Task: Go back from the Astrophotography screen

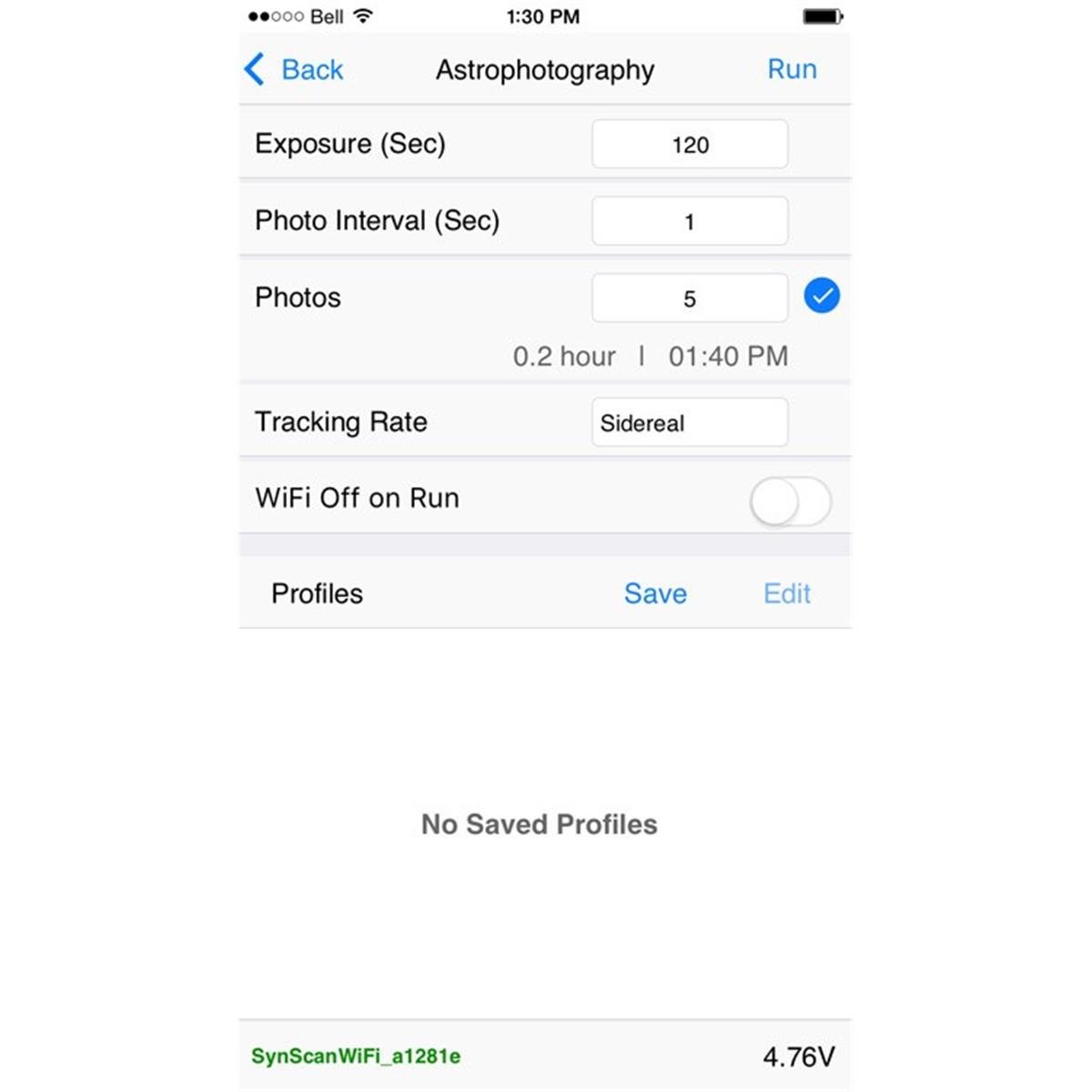Action: [294, 69]
